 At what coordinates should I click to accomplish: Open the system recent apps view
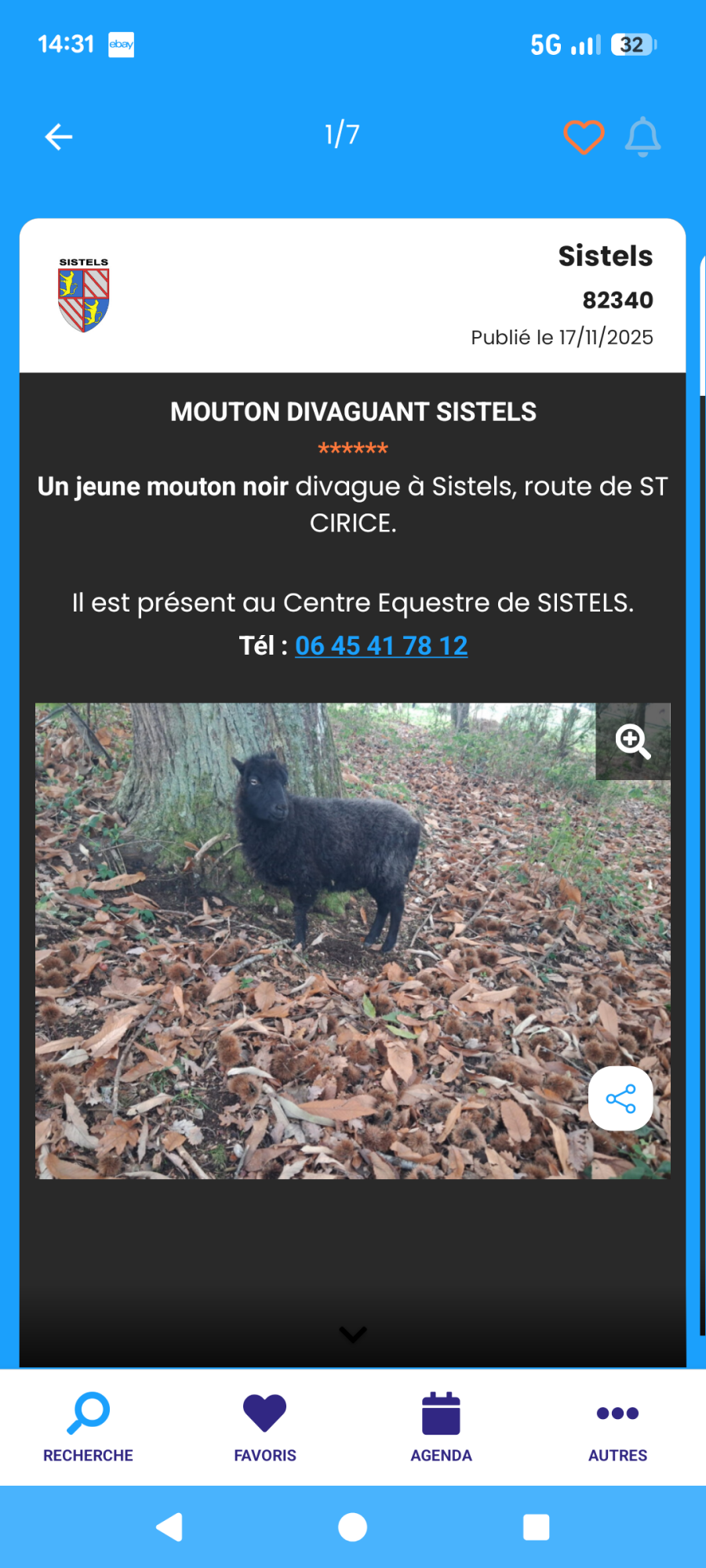536,1527
